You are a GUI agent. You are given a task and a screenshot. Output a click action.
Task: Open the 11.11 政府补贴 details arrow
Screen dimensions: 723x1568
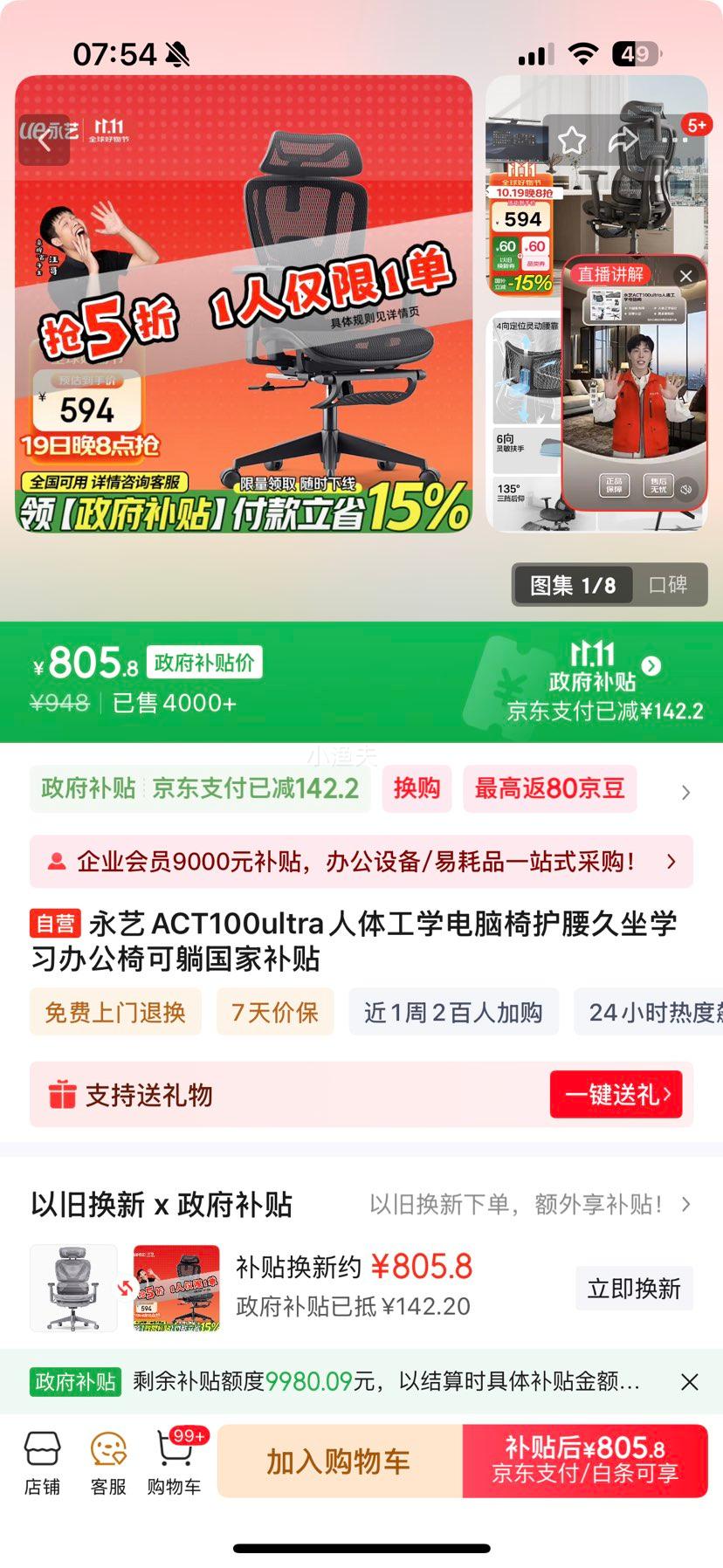(651, 666)
